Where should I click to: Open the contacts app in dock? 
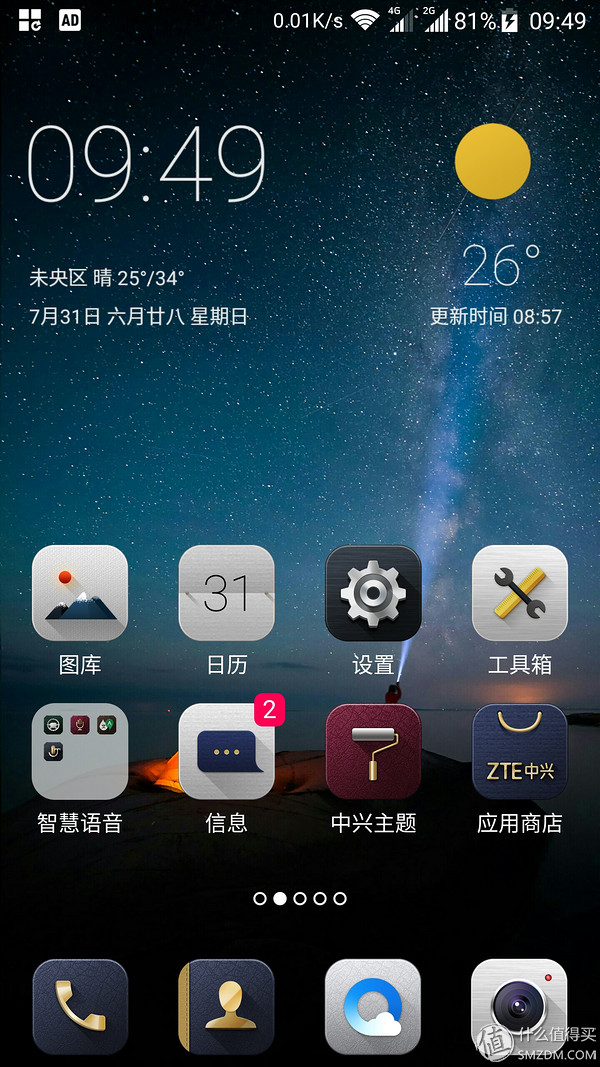tap(226, 1007)
